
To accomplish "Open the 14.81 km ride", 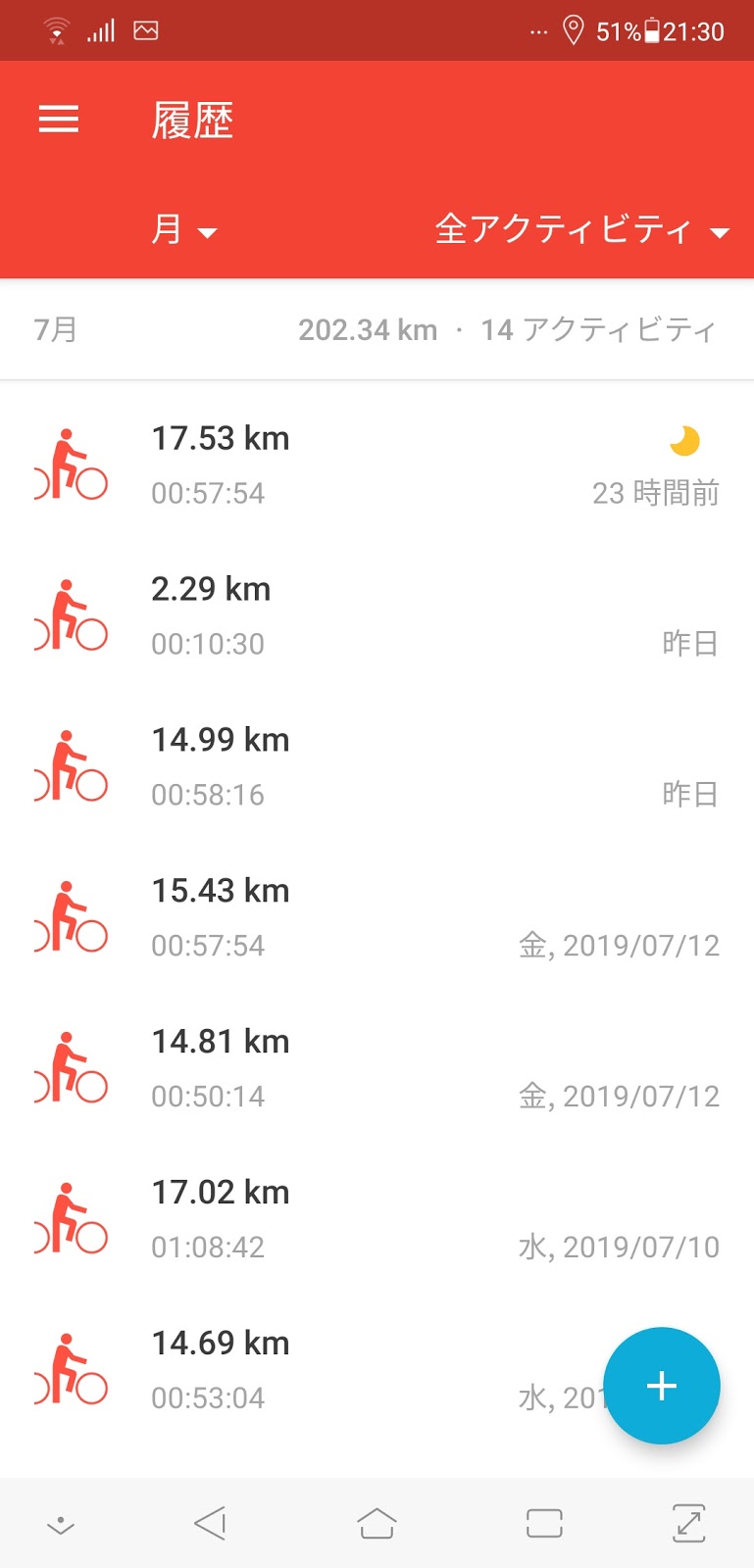I will click(377, 1068).
